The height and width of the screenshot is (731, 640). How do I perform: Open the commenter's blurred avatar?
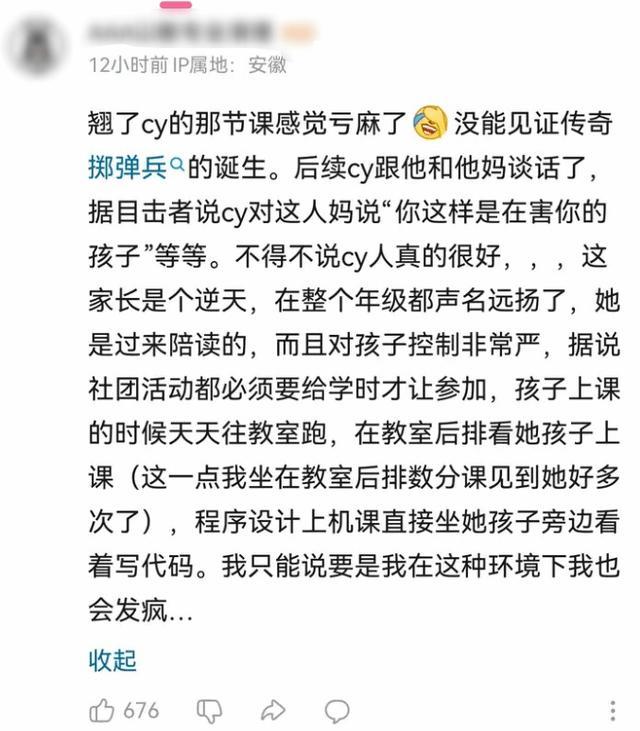(x=36, y=47)
